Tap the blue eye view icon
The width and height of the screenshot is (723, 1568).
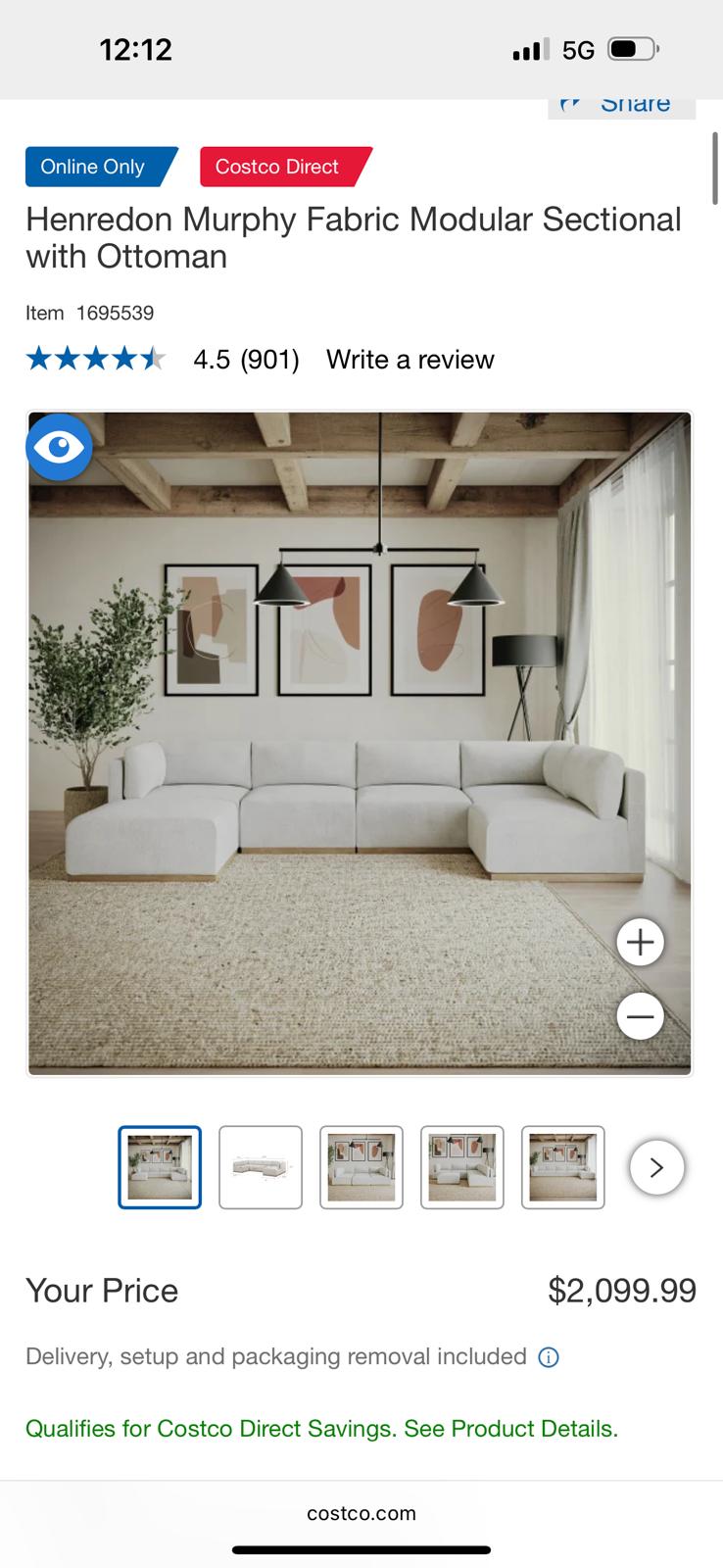point(60,448)
